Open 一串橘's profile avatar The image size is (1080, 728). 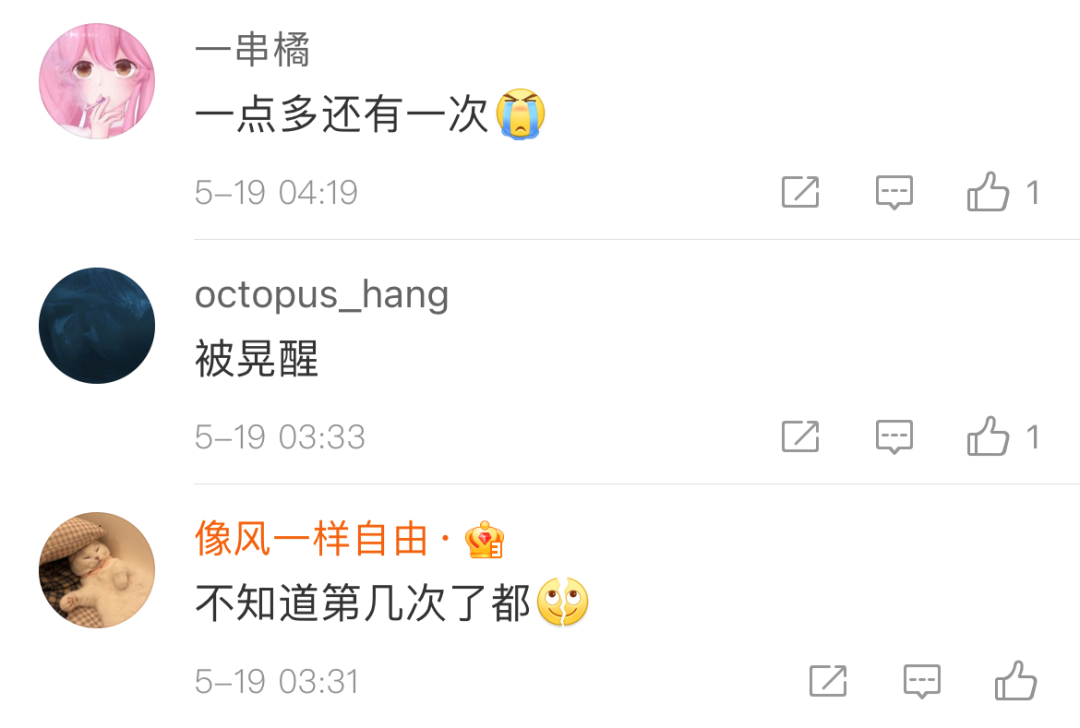pyautogui.click(x=97, y=81)
